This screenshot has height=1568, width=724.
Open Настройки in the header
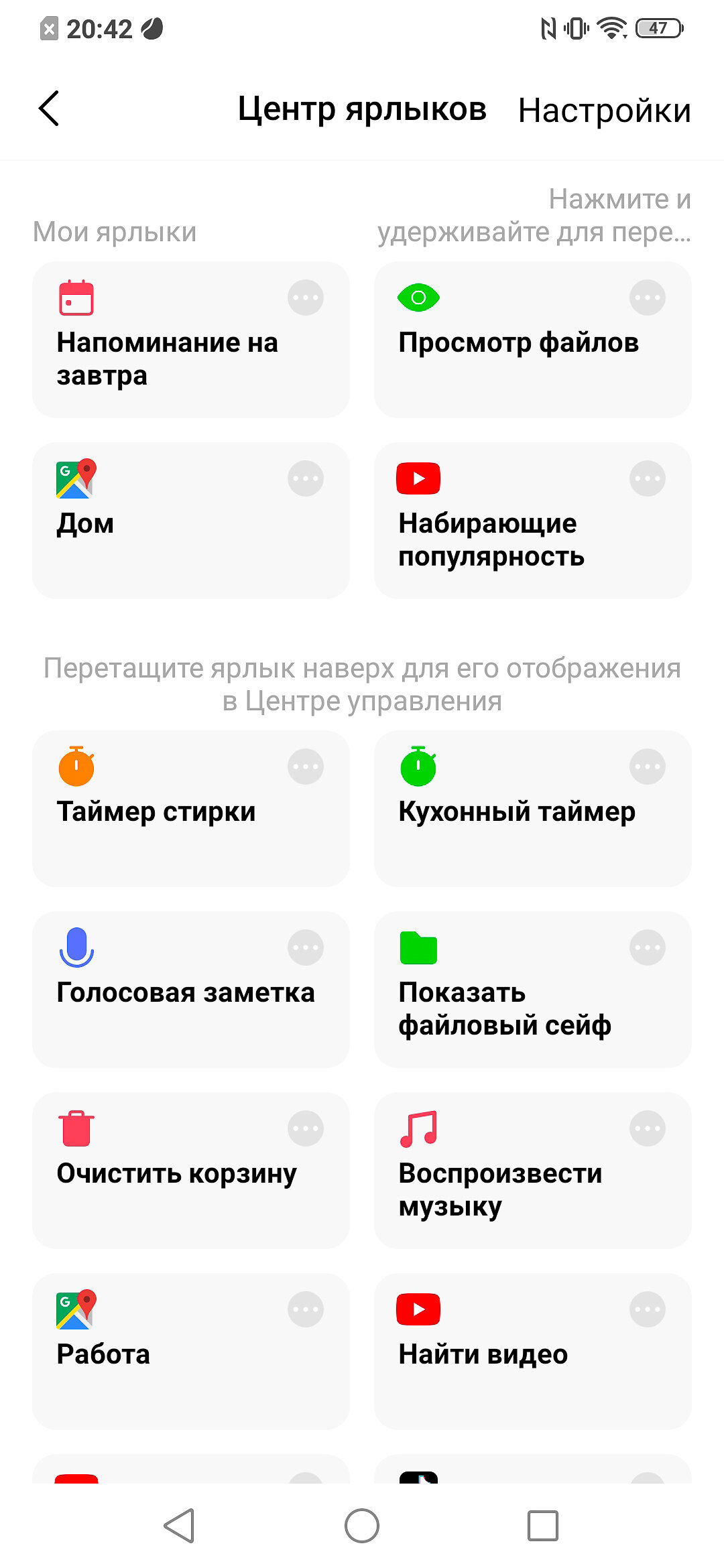pos(604,111)
